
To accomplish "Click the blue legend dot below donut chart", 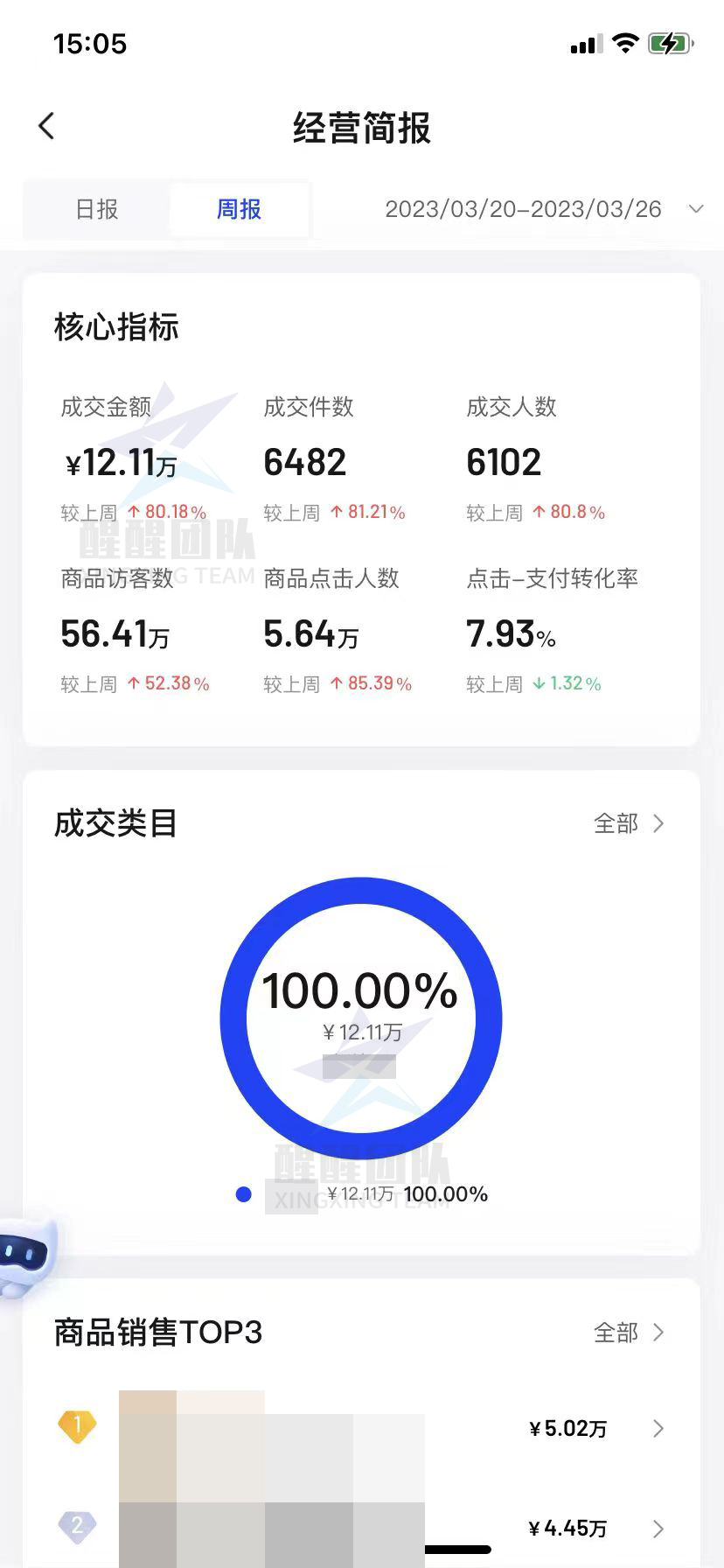I will [x=244, y=1194].
